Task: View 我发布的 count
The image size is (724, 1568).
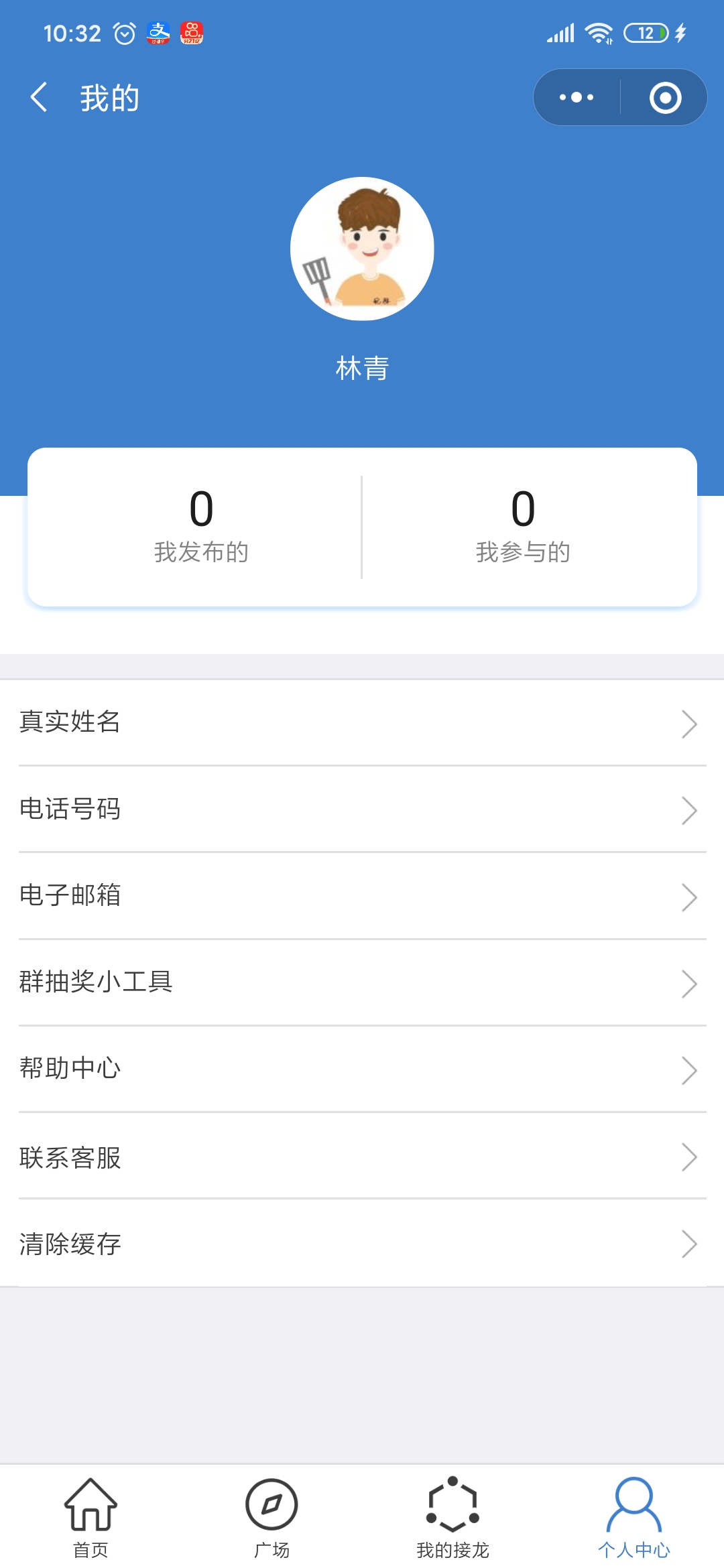Action: tap(201, 527)
